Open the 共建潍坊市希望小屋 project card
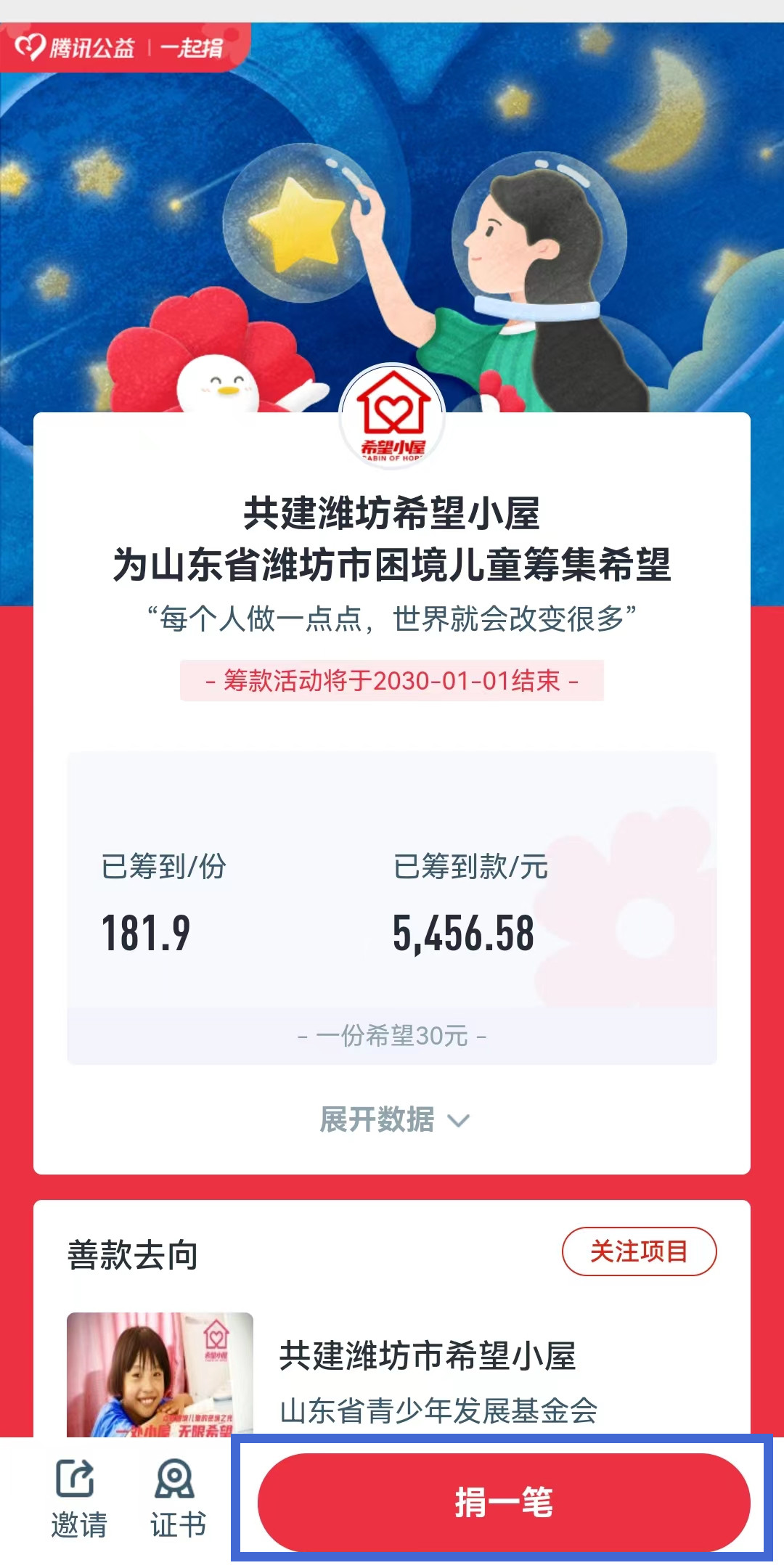This screenshot has width=784, height=1568. coord(427,1356)
